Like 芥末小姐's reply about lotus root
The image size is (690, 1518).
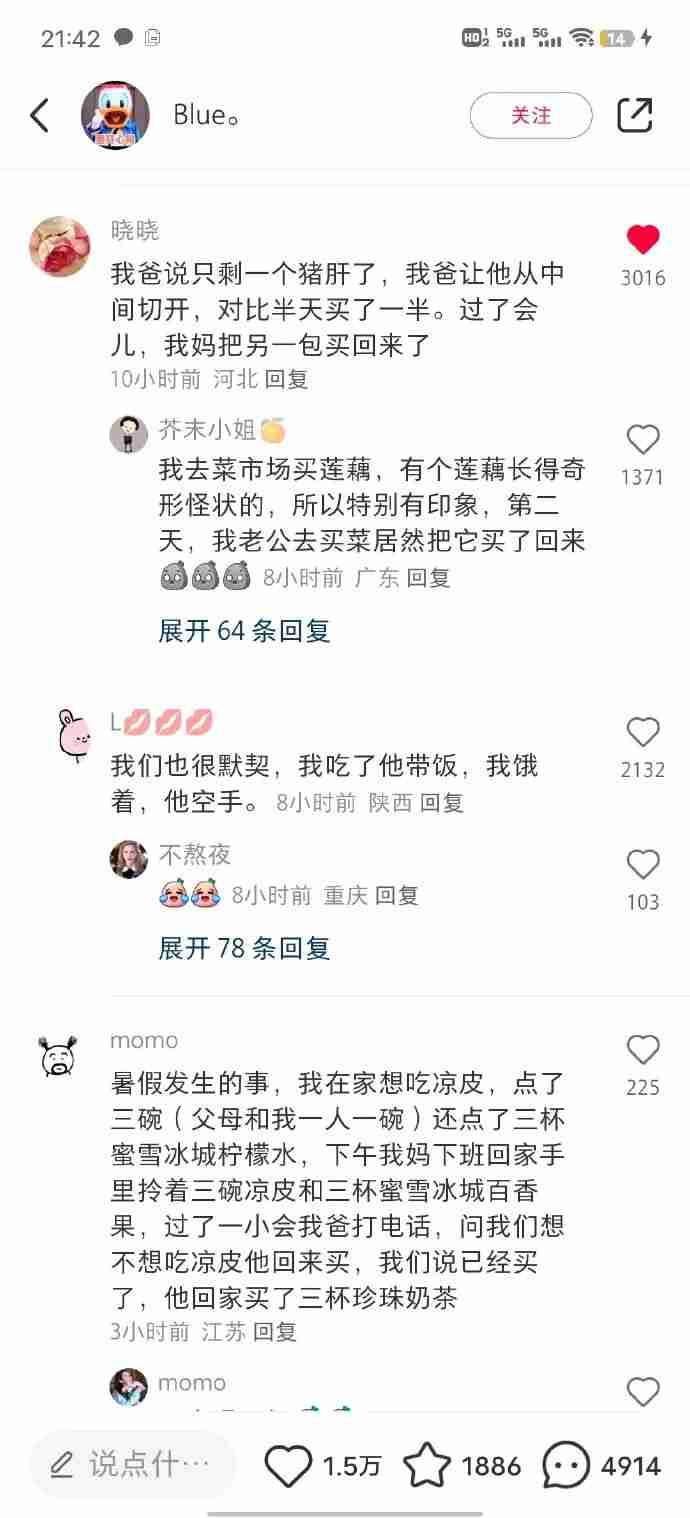[642, 439]
